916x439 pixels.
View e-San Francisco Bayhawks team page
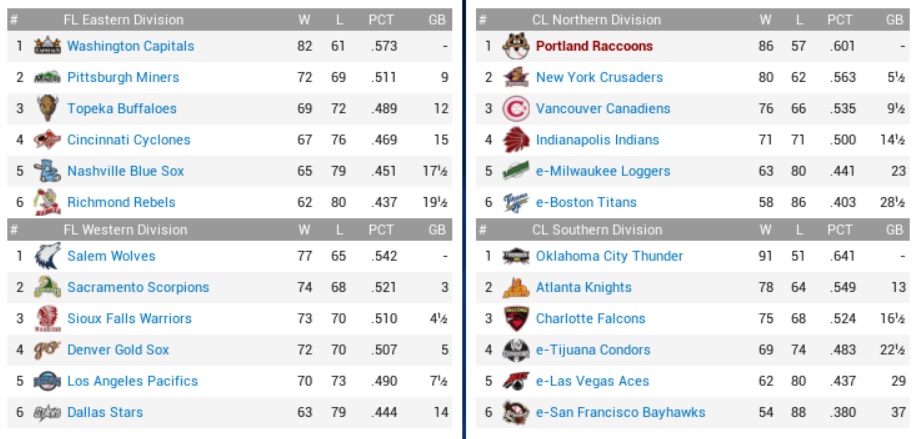coord(620,412)
